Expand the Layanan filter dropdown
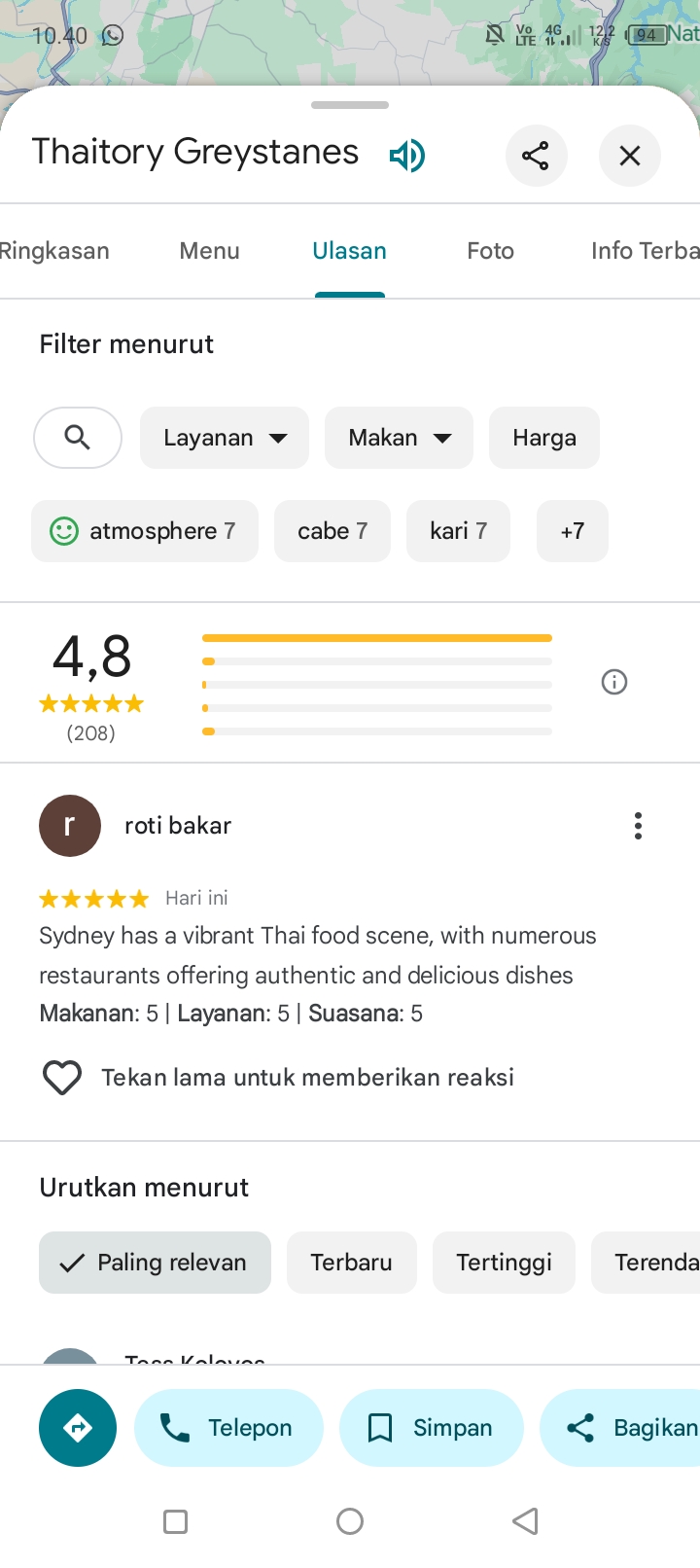Viewport: 700px width, 1568px height. (225, 438)
